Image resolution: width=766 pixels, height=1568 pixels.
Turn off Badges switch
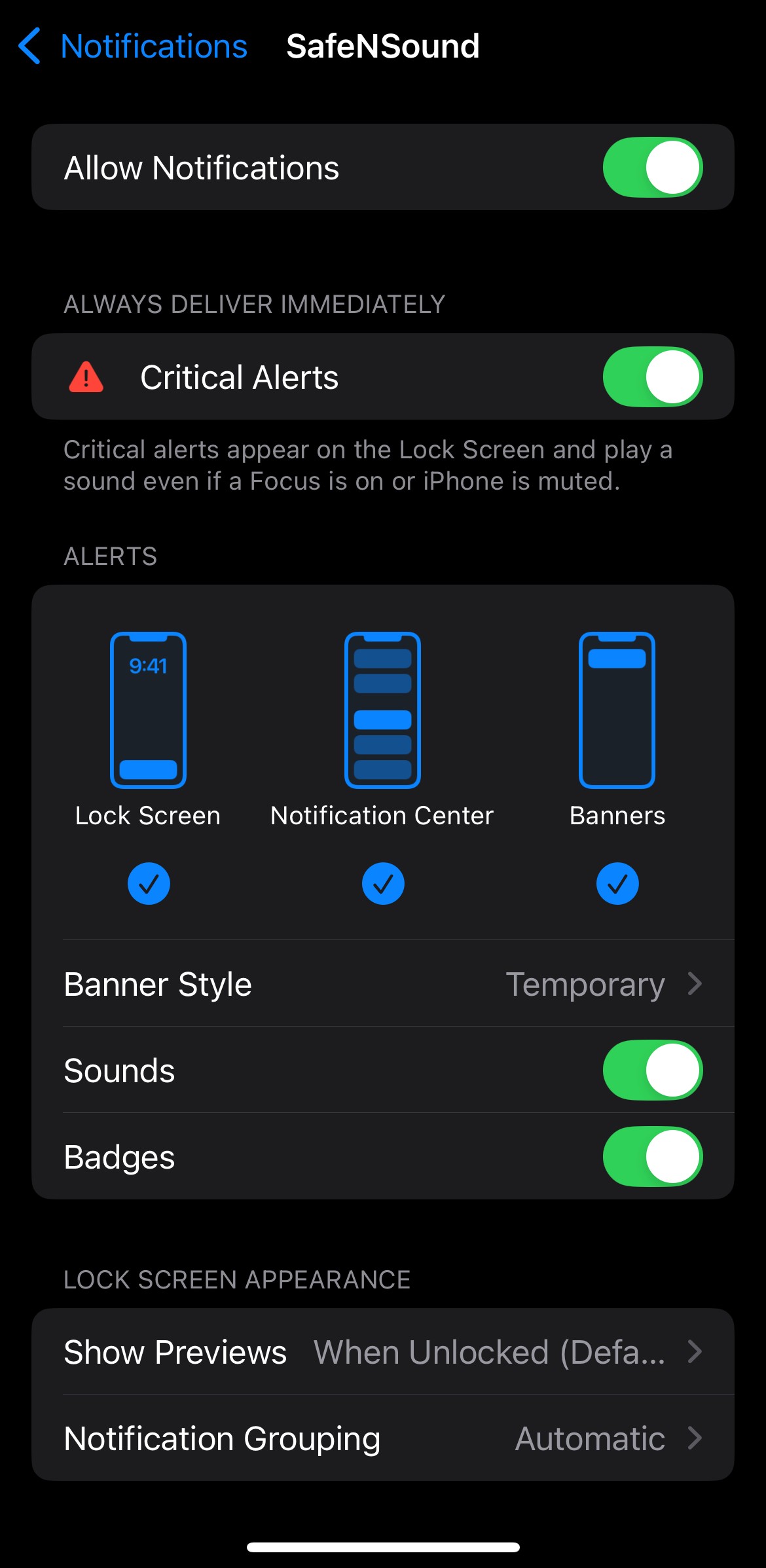point(652,1157)
